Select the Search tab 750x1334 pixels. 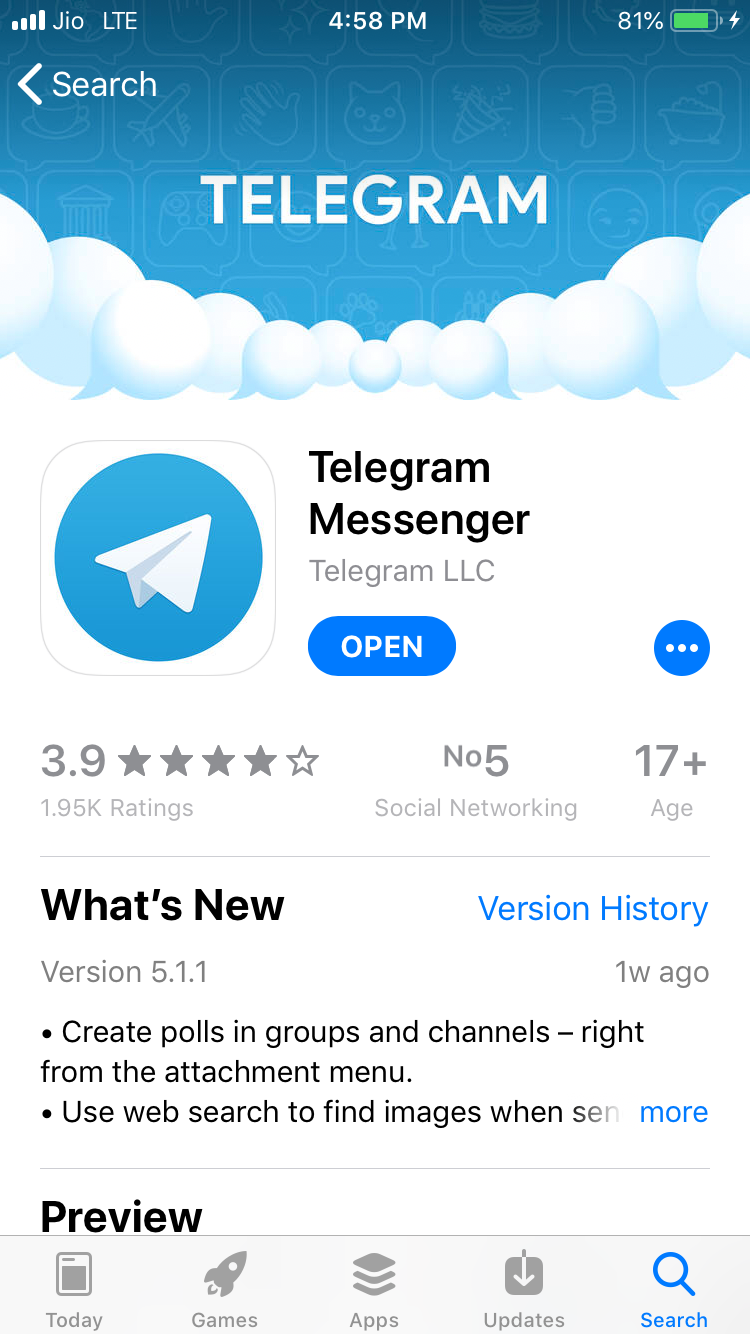point(673,1288)
